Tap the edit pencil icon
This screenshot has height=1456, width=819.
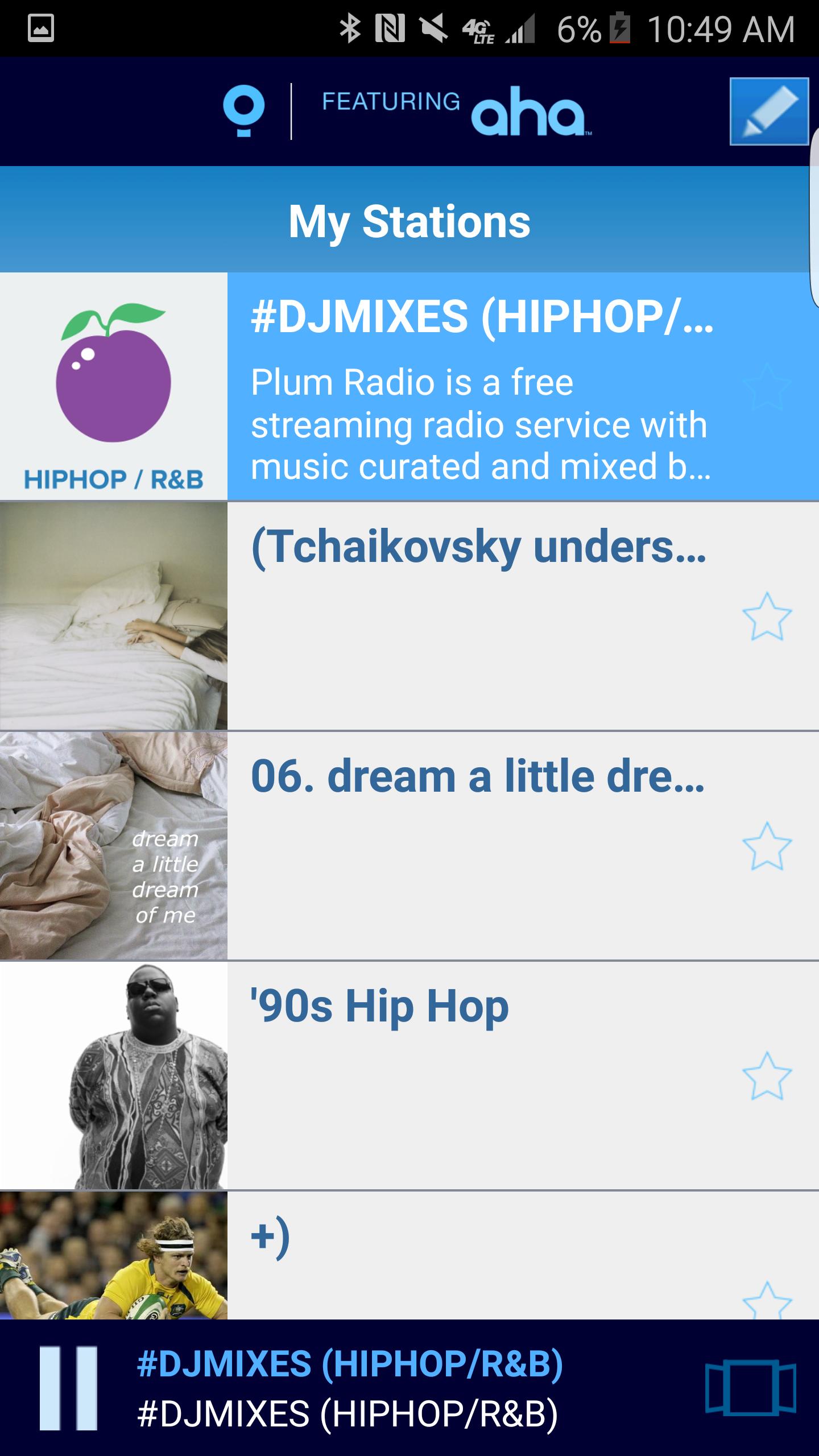pos(768,111)
